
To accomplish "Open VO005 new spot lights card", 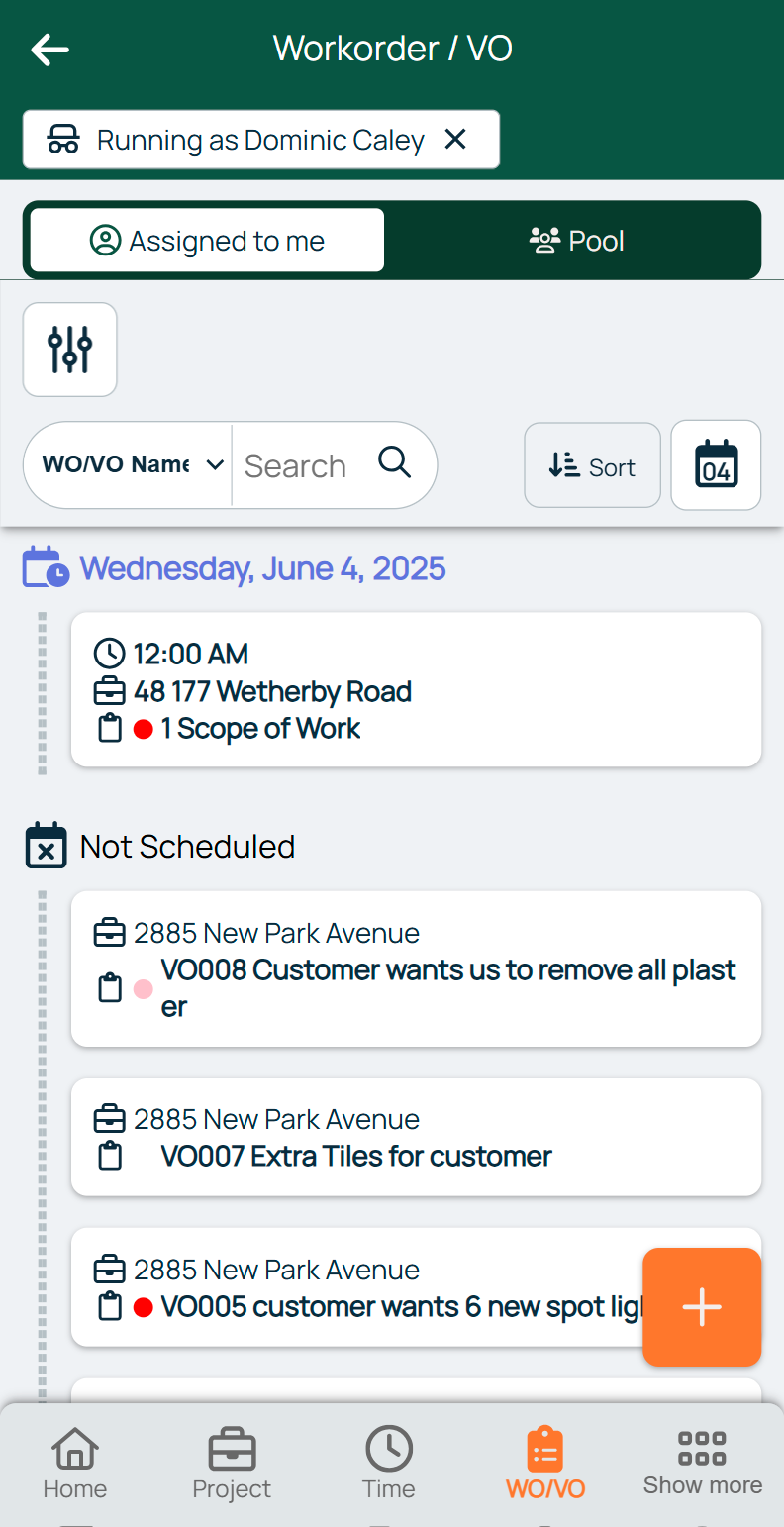I will 356,1287.
